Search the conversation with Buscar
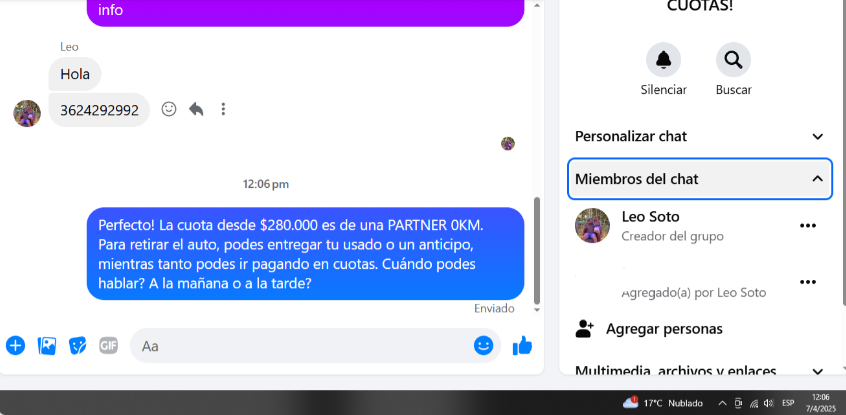Image resolution: width=846 pixels, height=415 pixels. pyautogui.click(x=733, y=61)
